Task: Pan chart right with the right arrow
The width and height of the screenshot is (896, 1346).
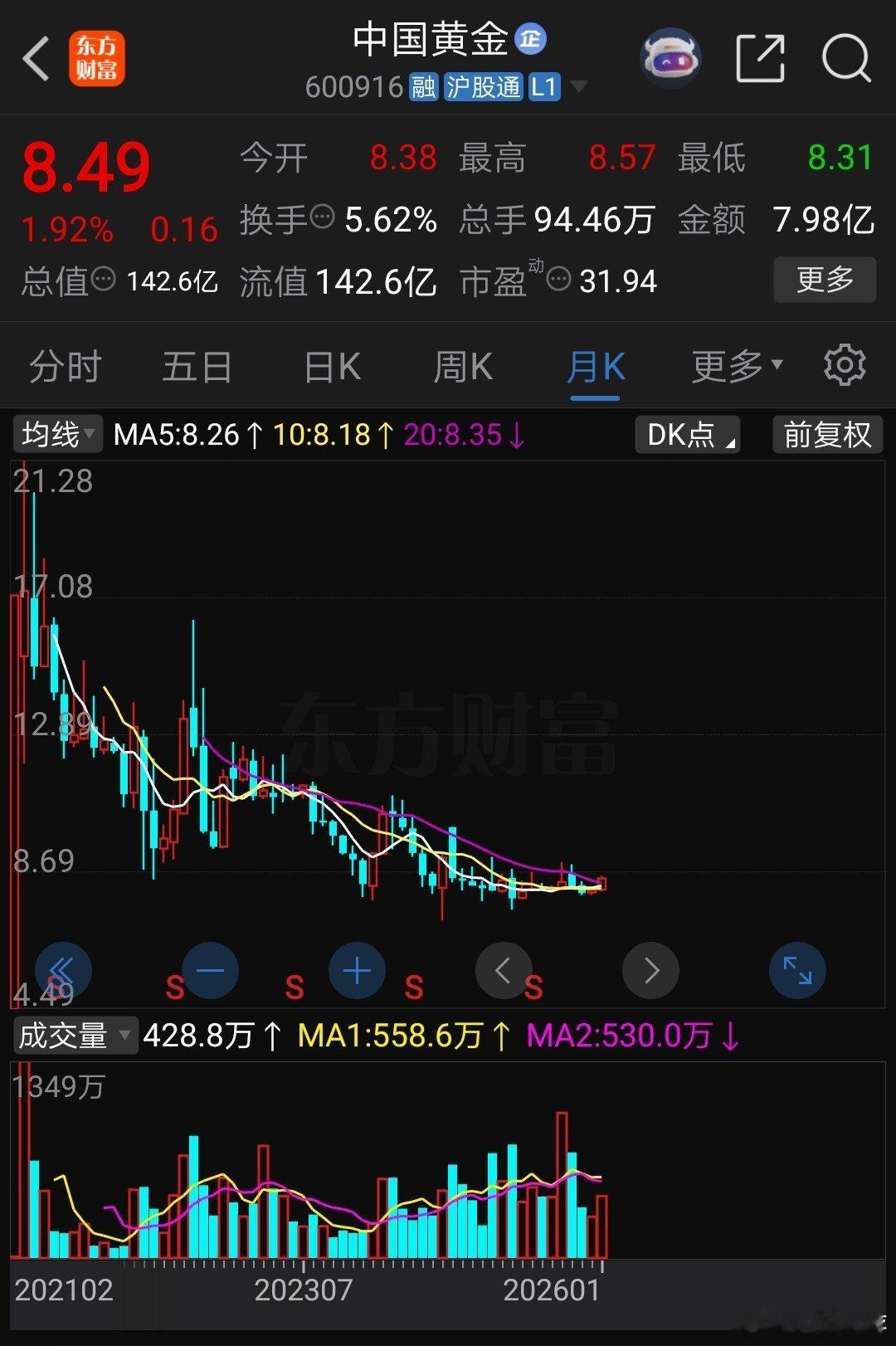Action: click(650, 970)
